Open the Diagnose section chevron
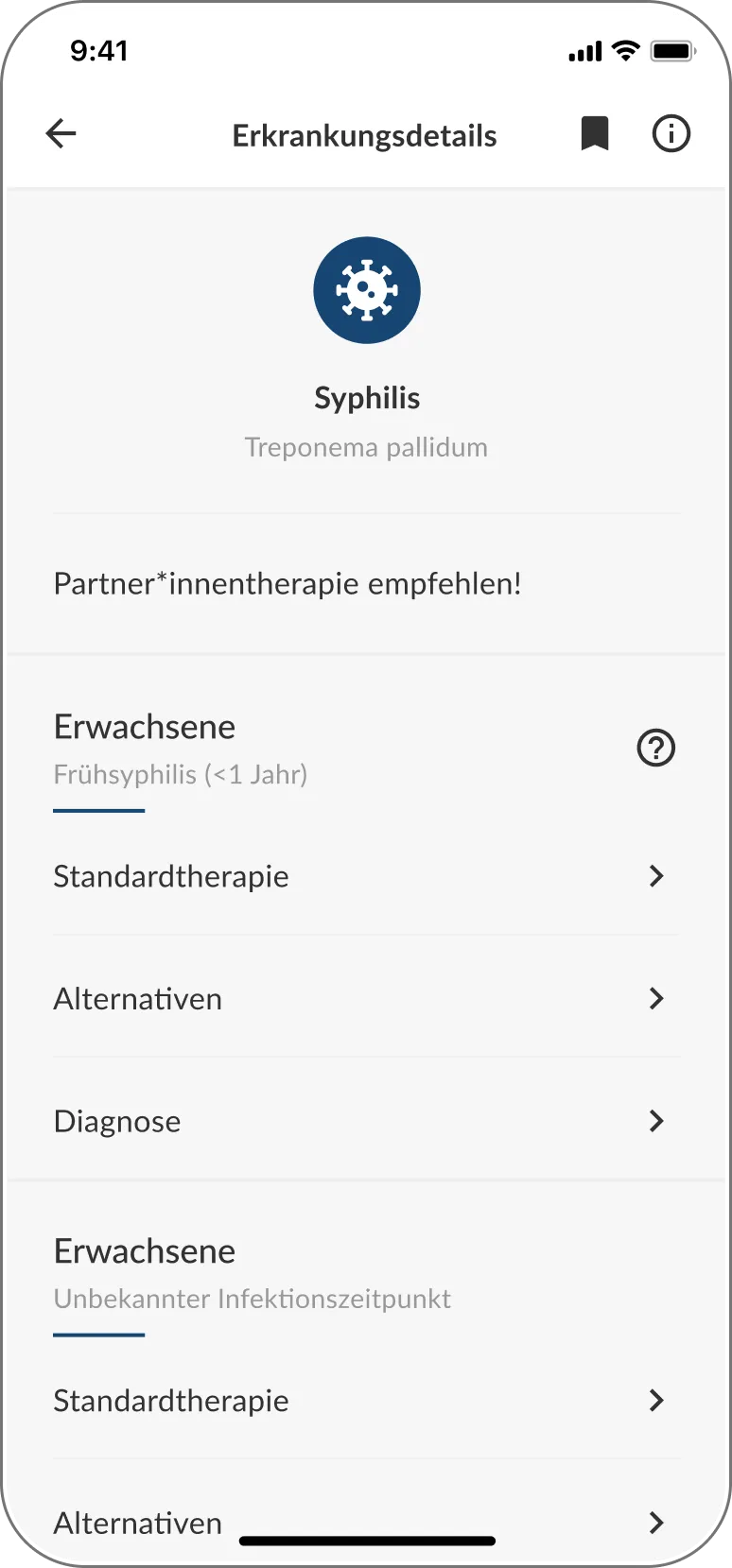The width and height of the screenshot is (732, 1568). pos(656,1121)
